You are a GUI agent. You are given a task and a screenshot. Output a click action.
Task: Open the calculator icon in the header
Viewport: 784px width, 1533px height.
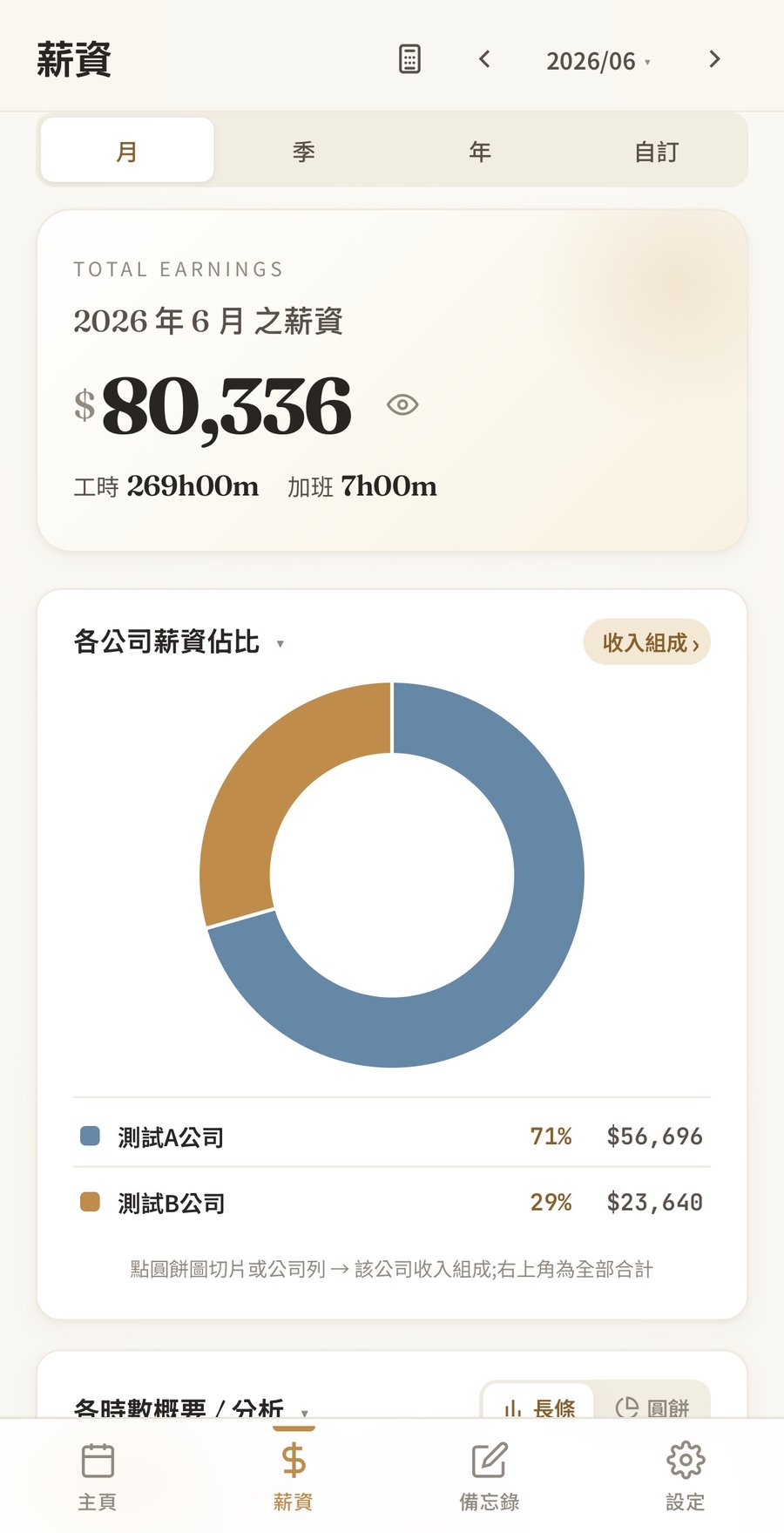pyautogui.click(x=409, y=59)
